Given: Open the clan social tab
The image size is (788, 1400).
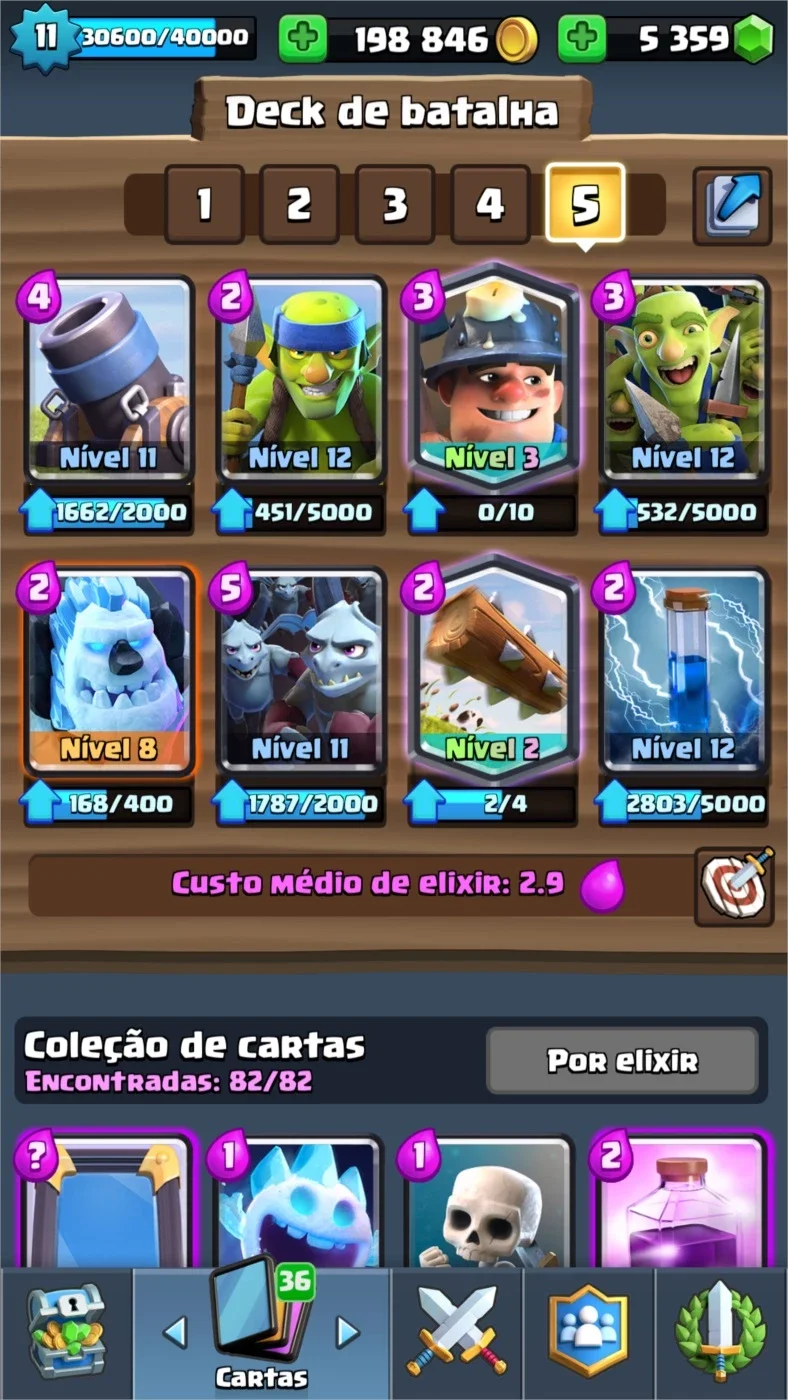Looking at the screenshot, I should (x=588, y=1331).
